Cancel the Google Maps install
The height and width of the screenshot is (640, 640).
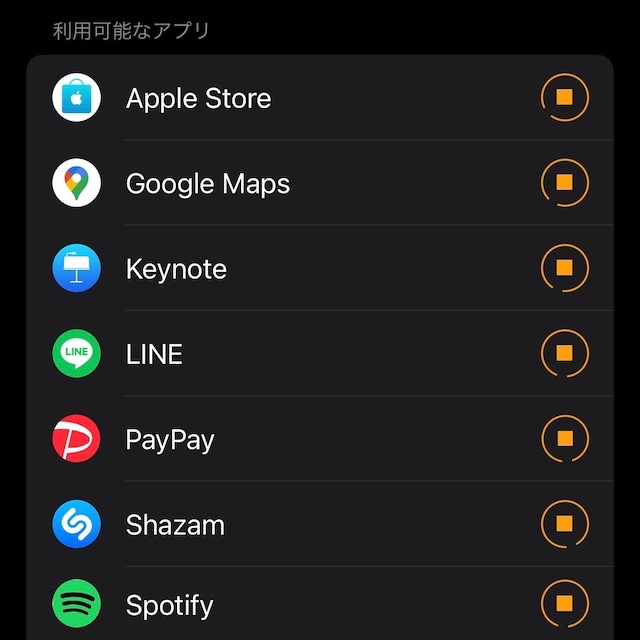[x=564, y=183]
